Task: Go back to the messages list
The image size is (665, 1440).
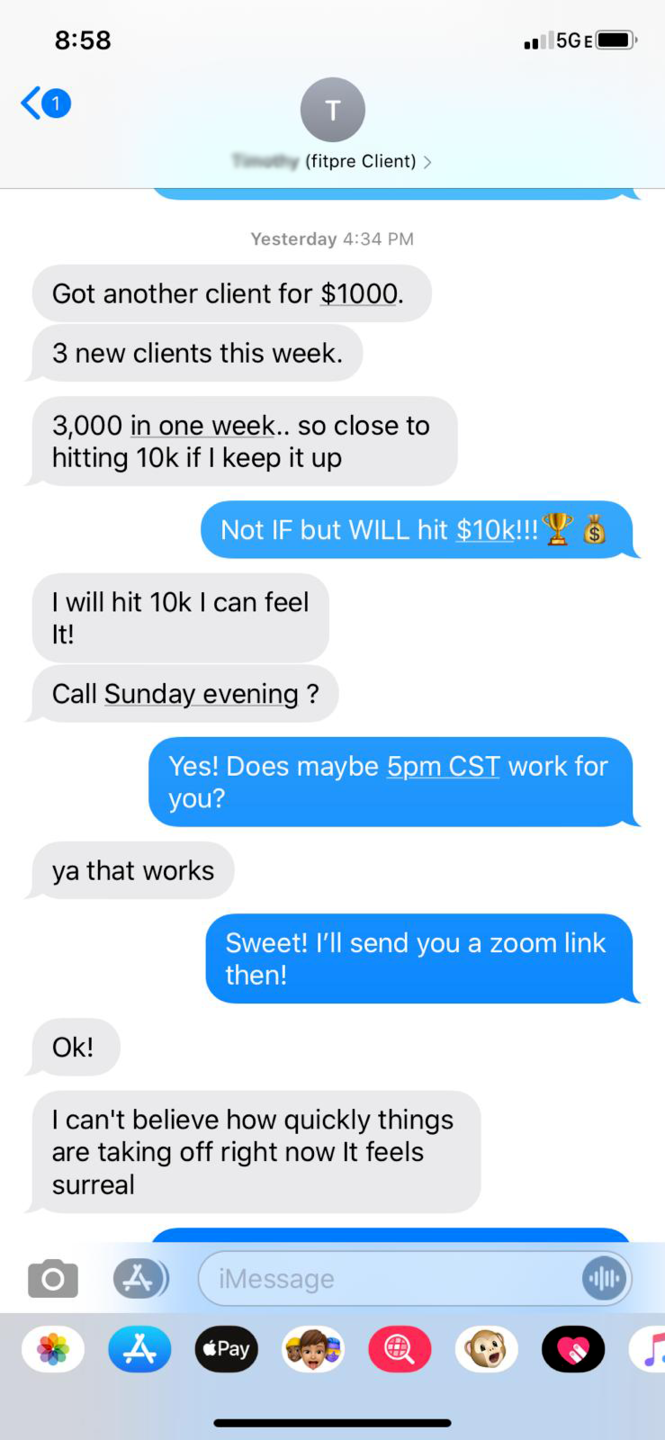Action: pyautogui.click(x=44, y=103)
